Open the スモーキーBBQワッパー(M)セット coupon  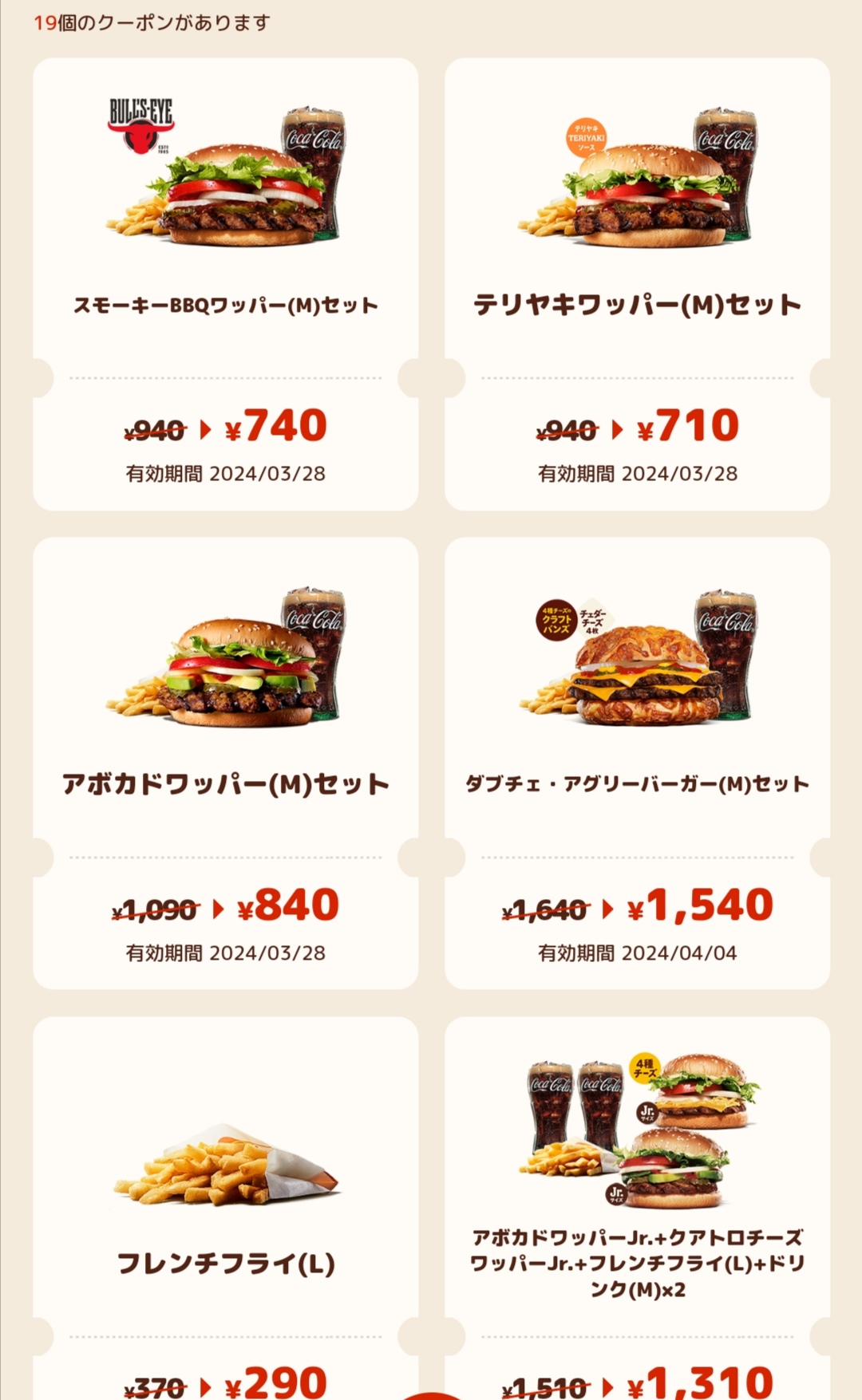coord(225,284)
